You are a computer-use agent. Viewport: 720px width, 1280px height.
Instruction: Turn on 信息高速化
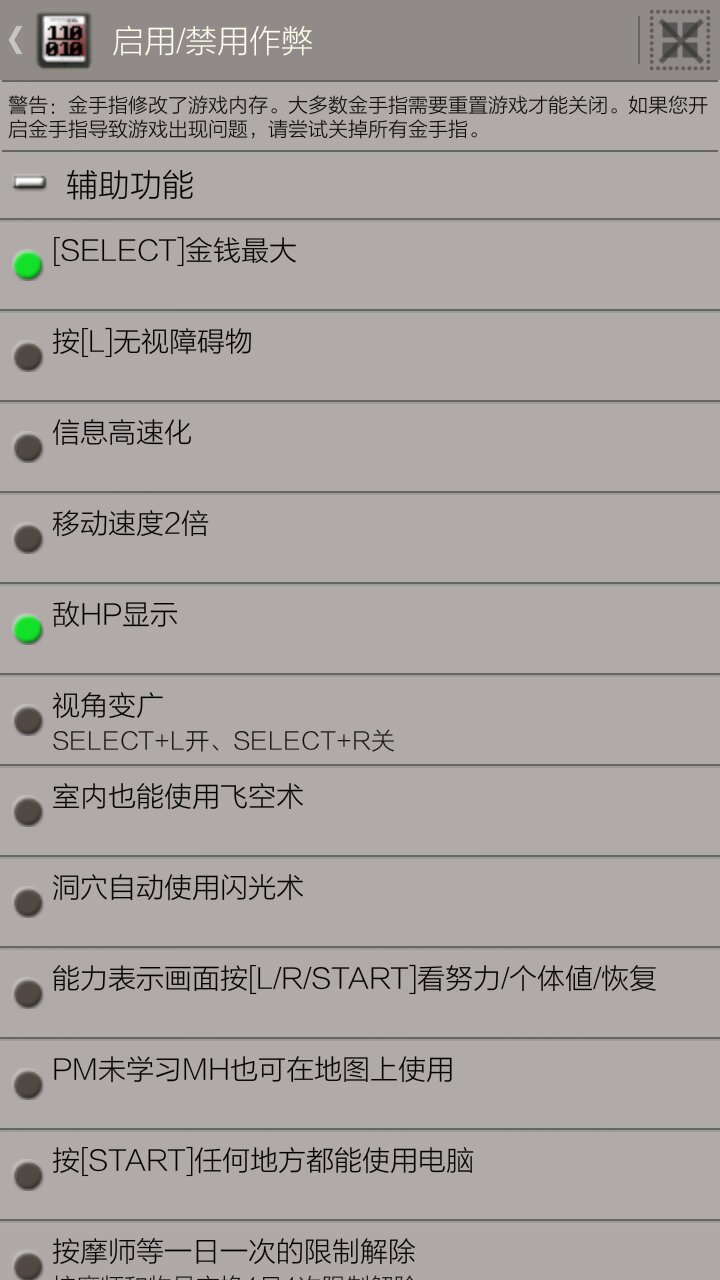[360, 447]
